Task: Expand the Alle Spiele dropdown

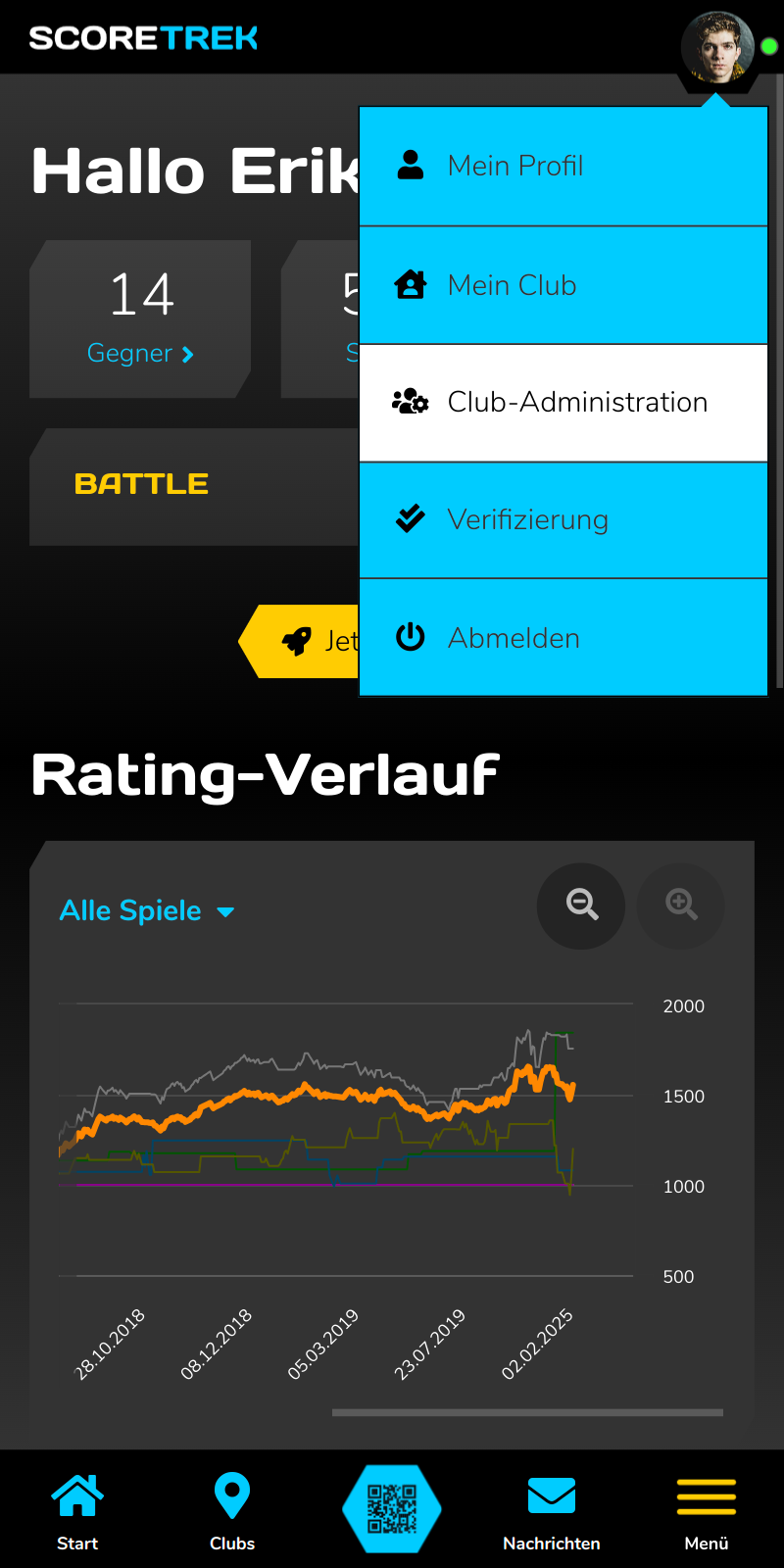Action: click(x=147, y=911)
